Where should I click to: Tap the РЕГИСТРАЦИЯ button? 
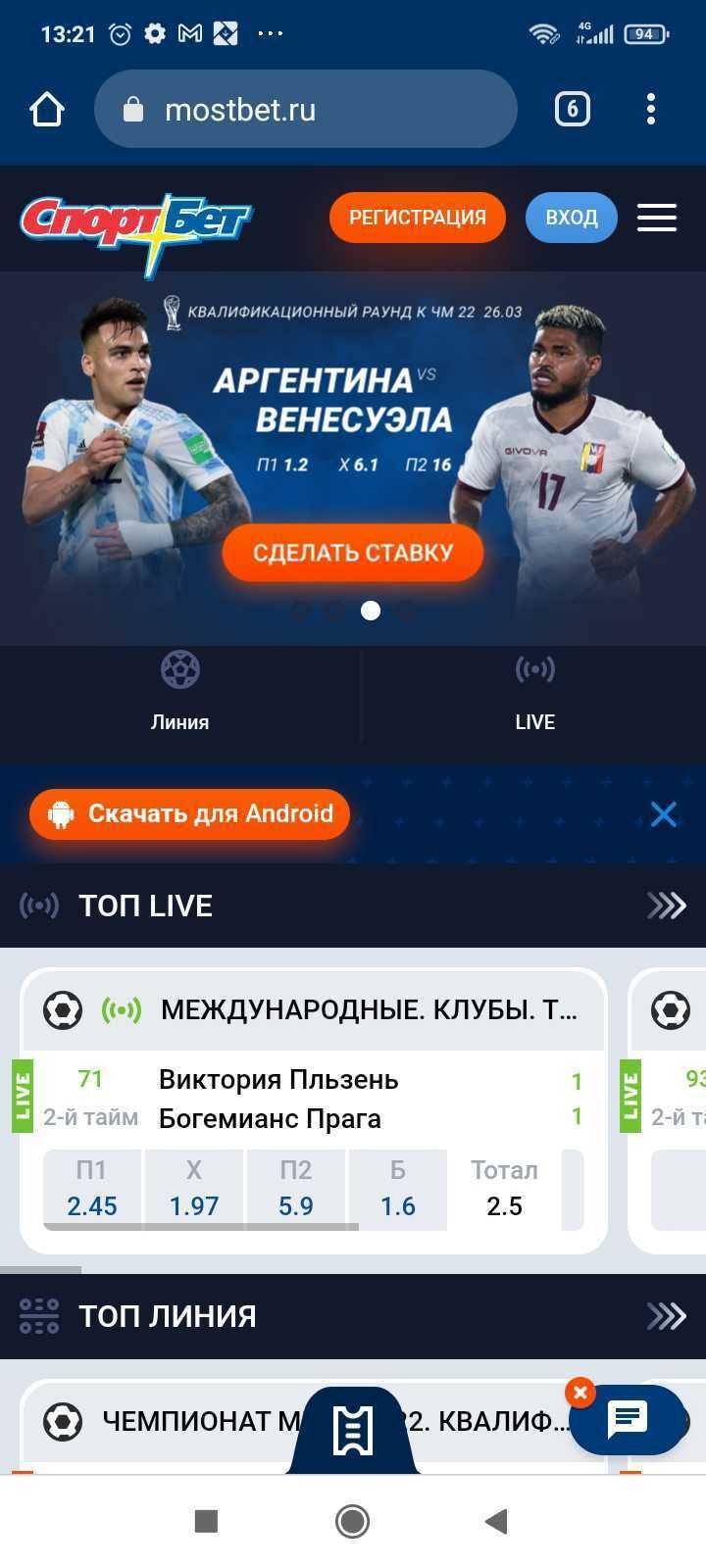[x=417, y=218]
